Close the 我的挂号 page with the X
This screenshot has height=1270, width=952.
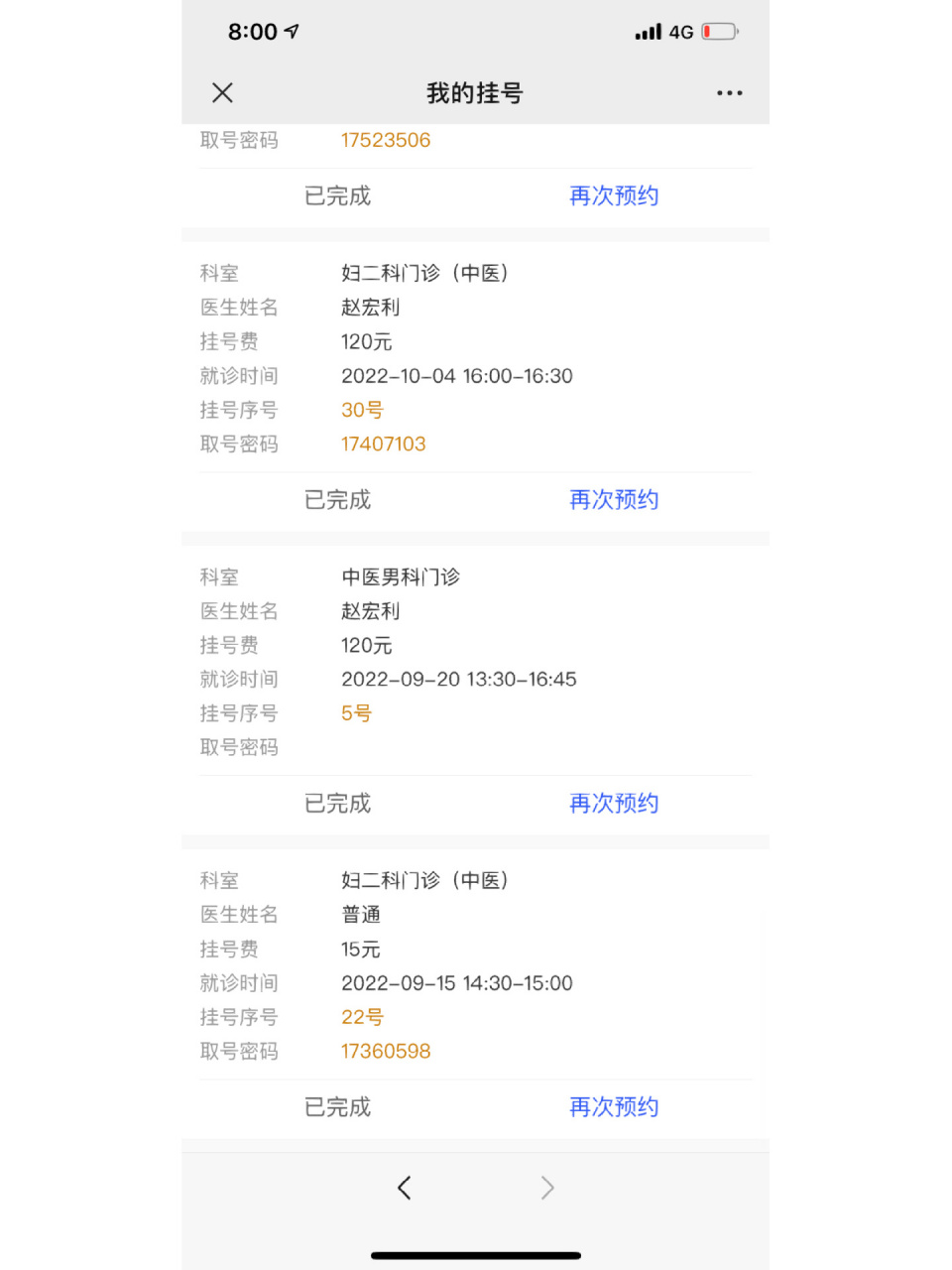click(222, 92)
